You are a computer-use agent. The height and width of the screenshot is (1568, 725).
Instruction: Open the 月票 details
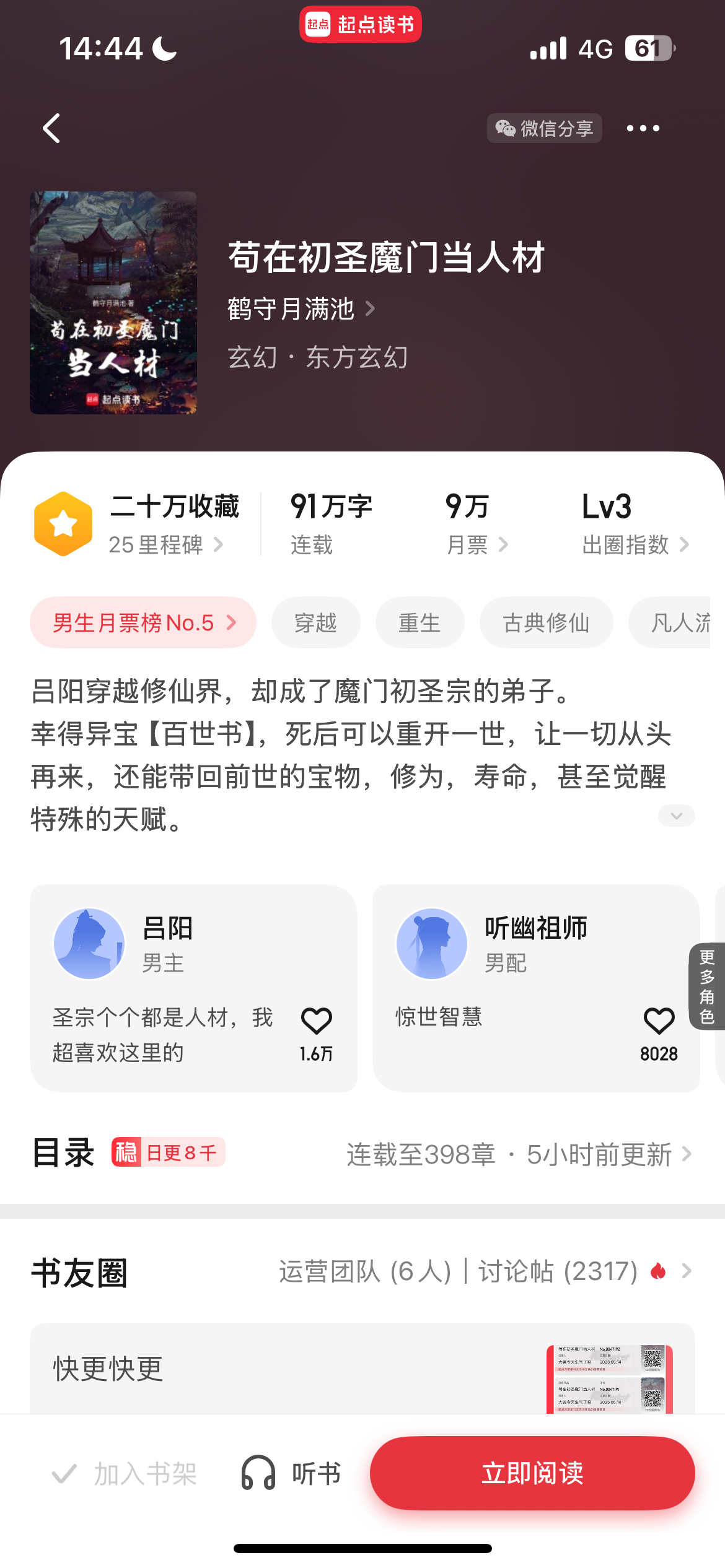477,545
